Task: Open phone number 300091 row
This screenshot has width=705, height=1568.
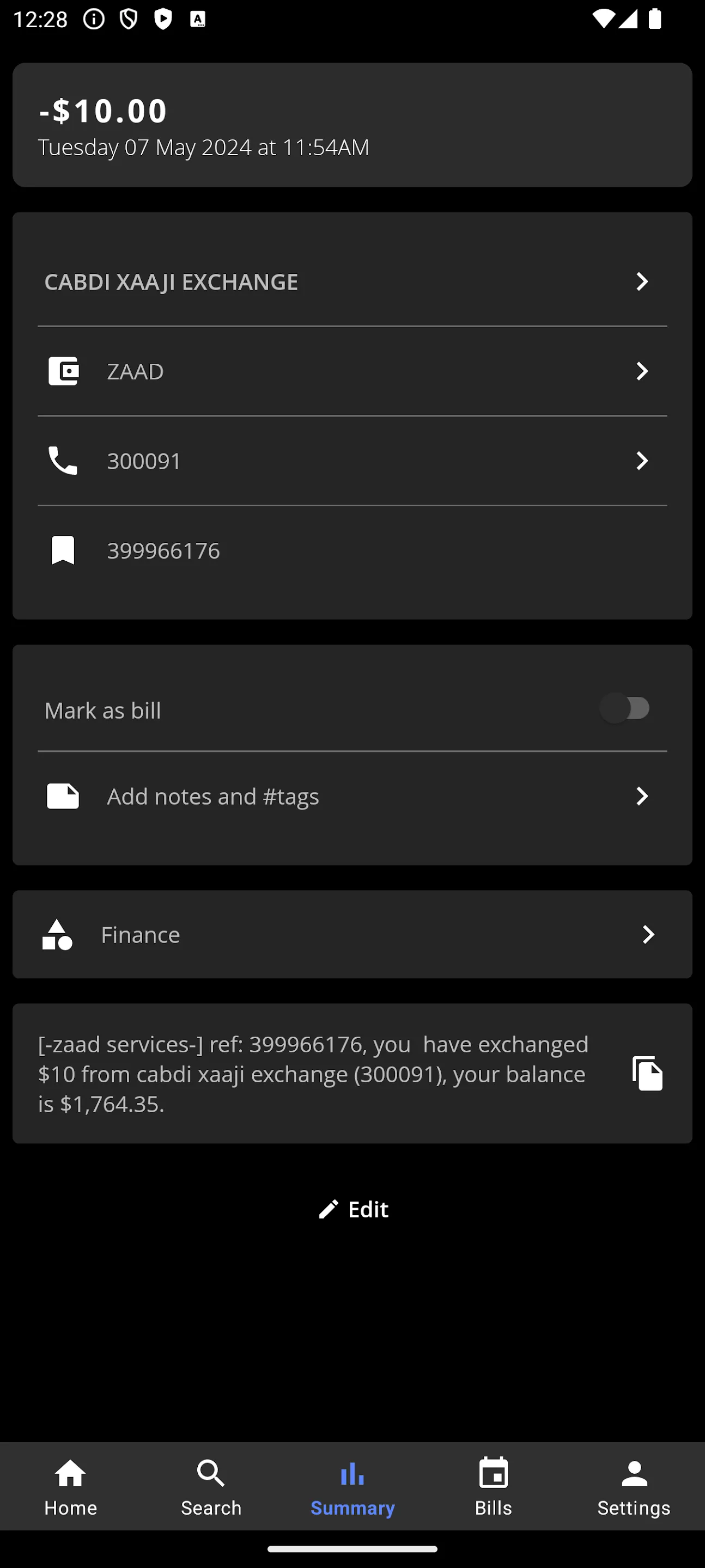Action: (352, 461)
